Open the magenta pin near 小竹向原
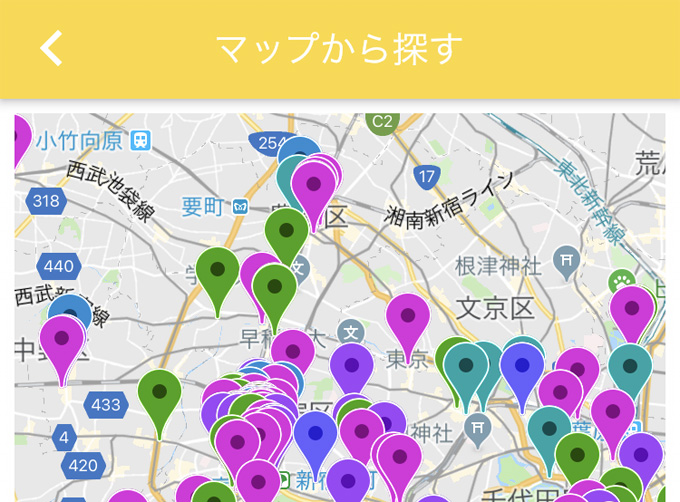The image size is (680, 502). pyautogui.click(x=20, y=140)
